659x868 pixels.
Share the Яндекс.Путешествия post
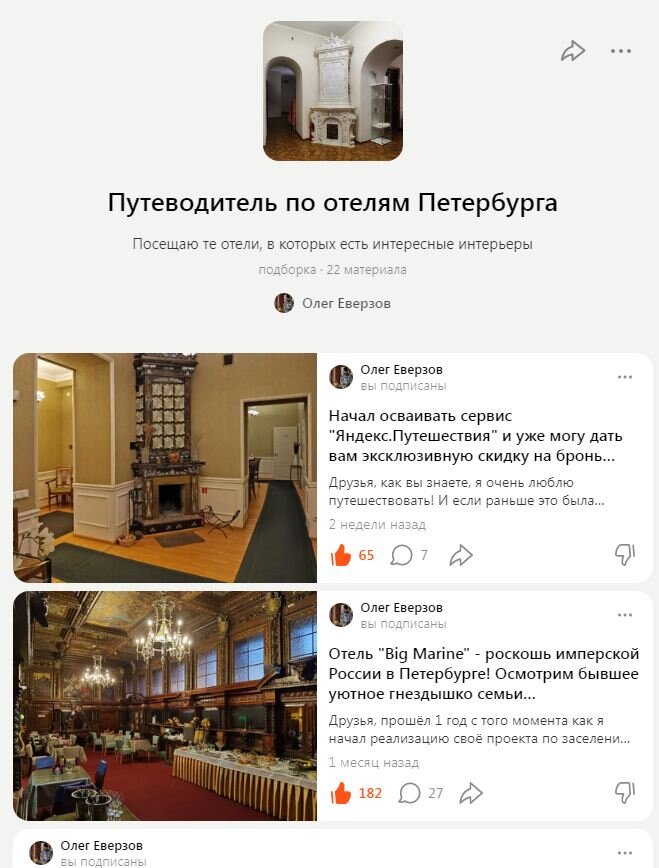pyautogui.click(x=461, y=555)
